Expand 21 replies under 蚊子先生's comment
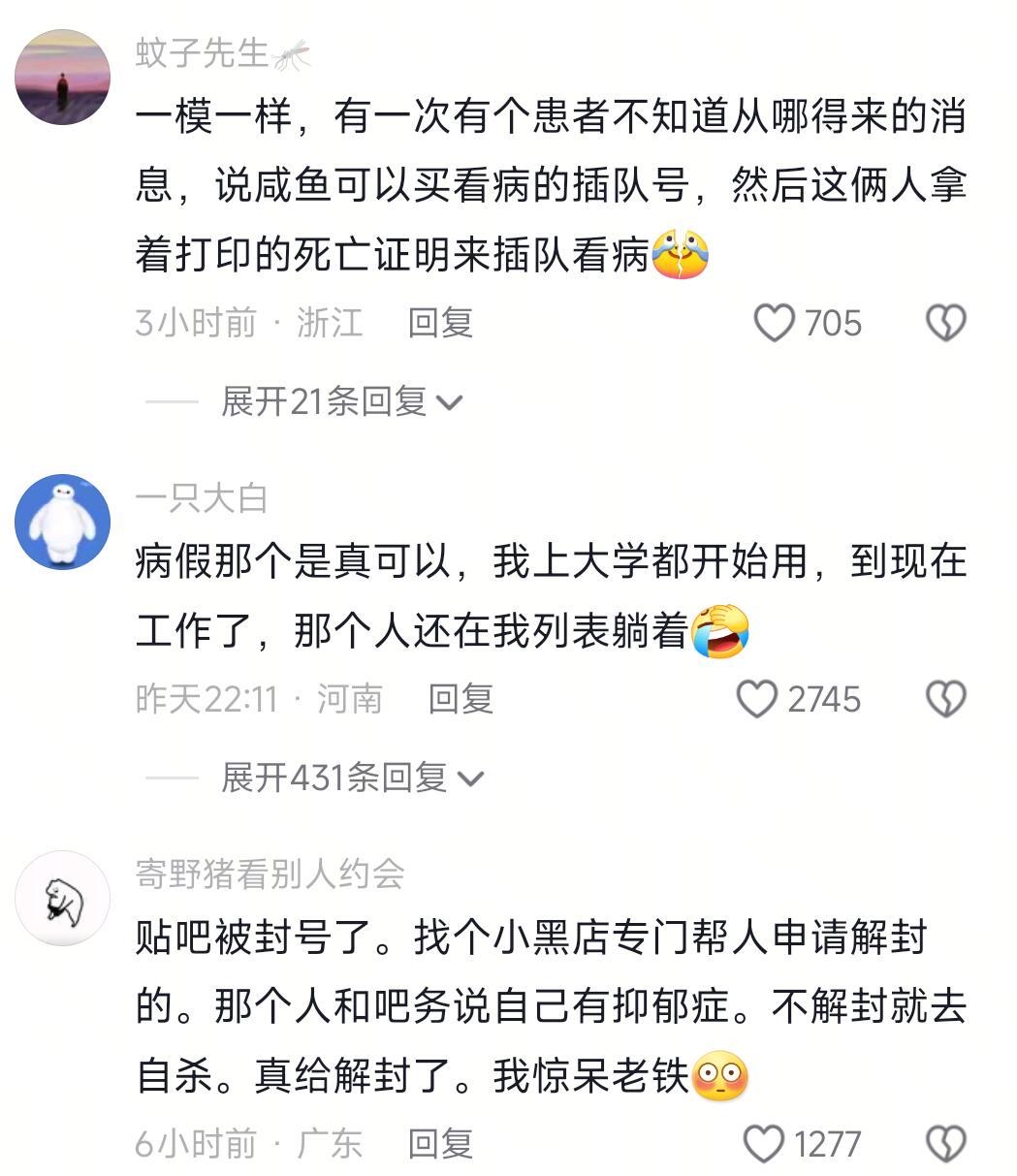This screenshot has width=1017, height=1176. (x=341, y=401)
